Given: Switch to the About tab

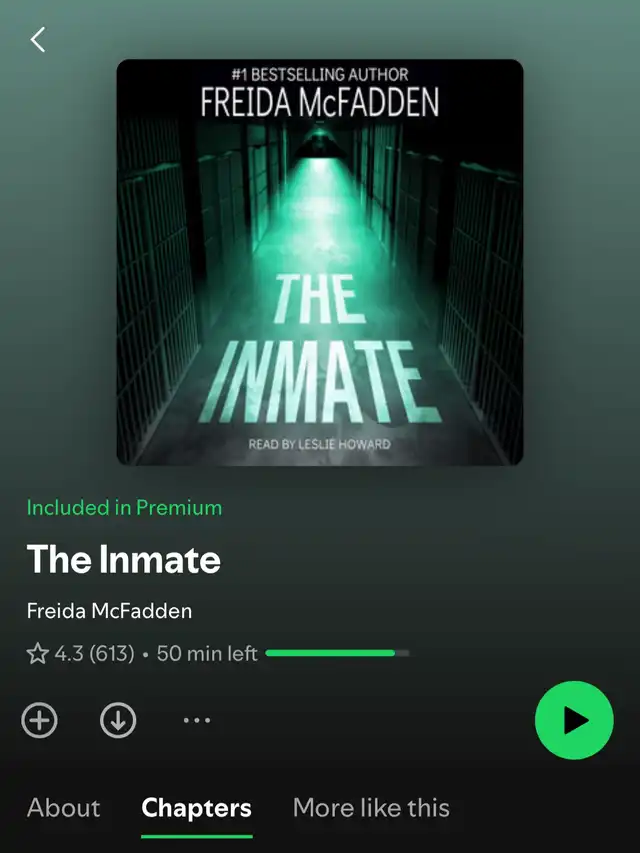Looking at the screenshot, I should click(x=64, y=808).
